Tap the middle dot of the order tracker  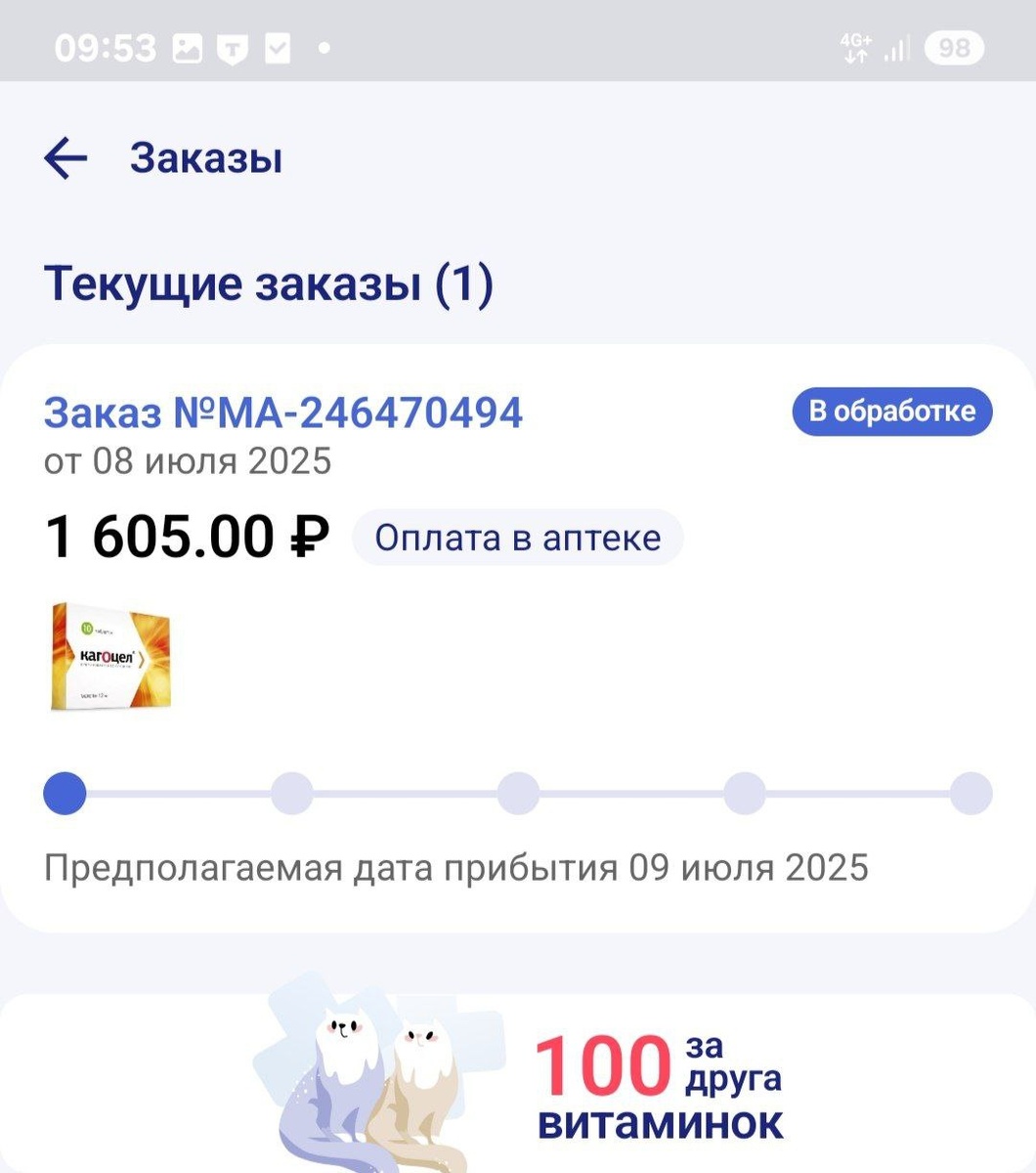[x=515, y=794]
